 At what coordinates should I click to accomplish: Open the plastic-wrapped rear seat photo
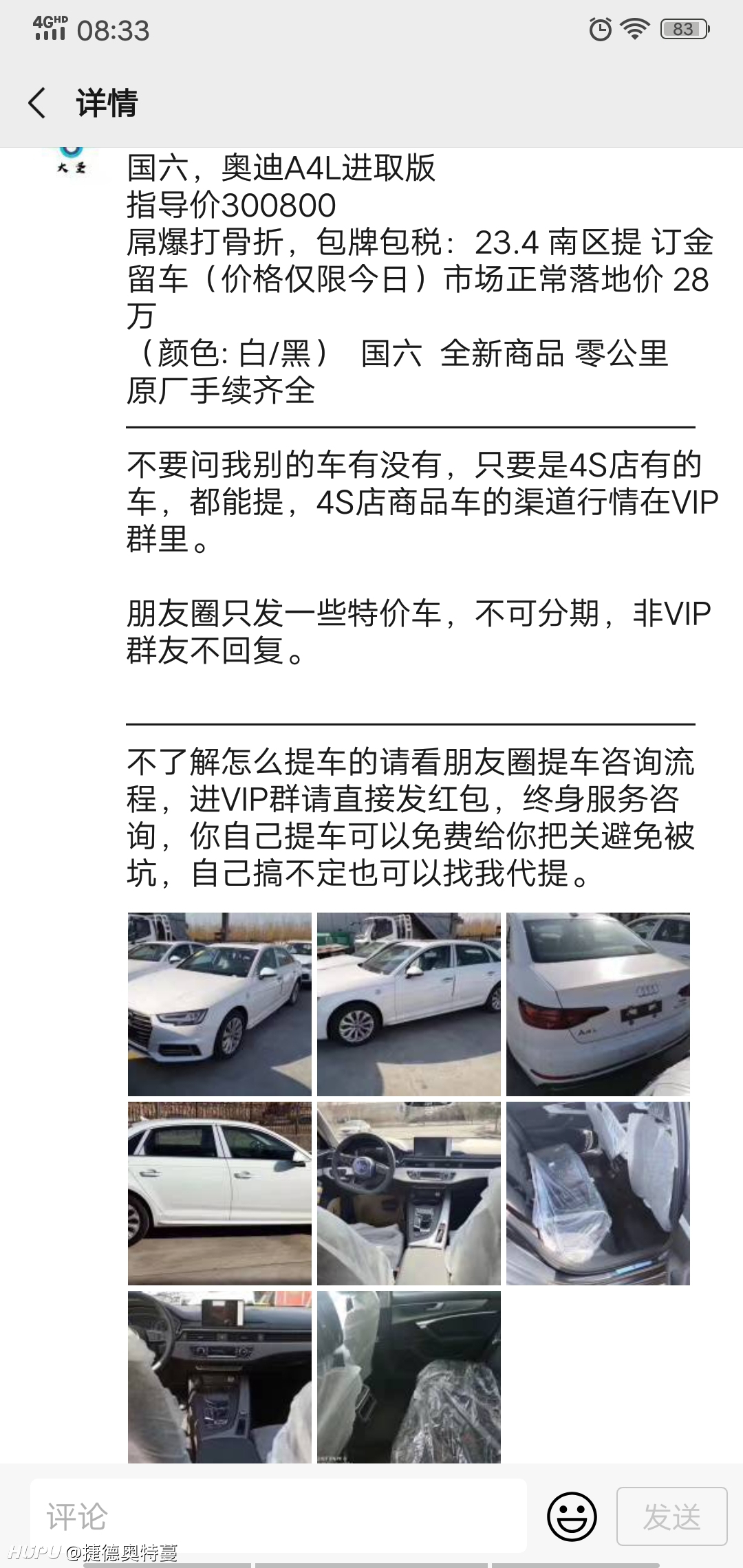click(598, 1193)
